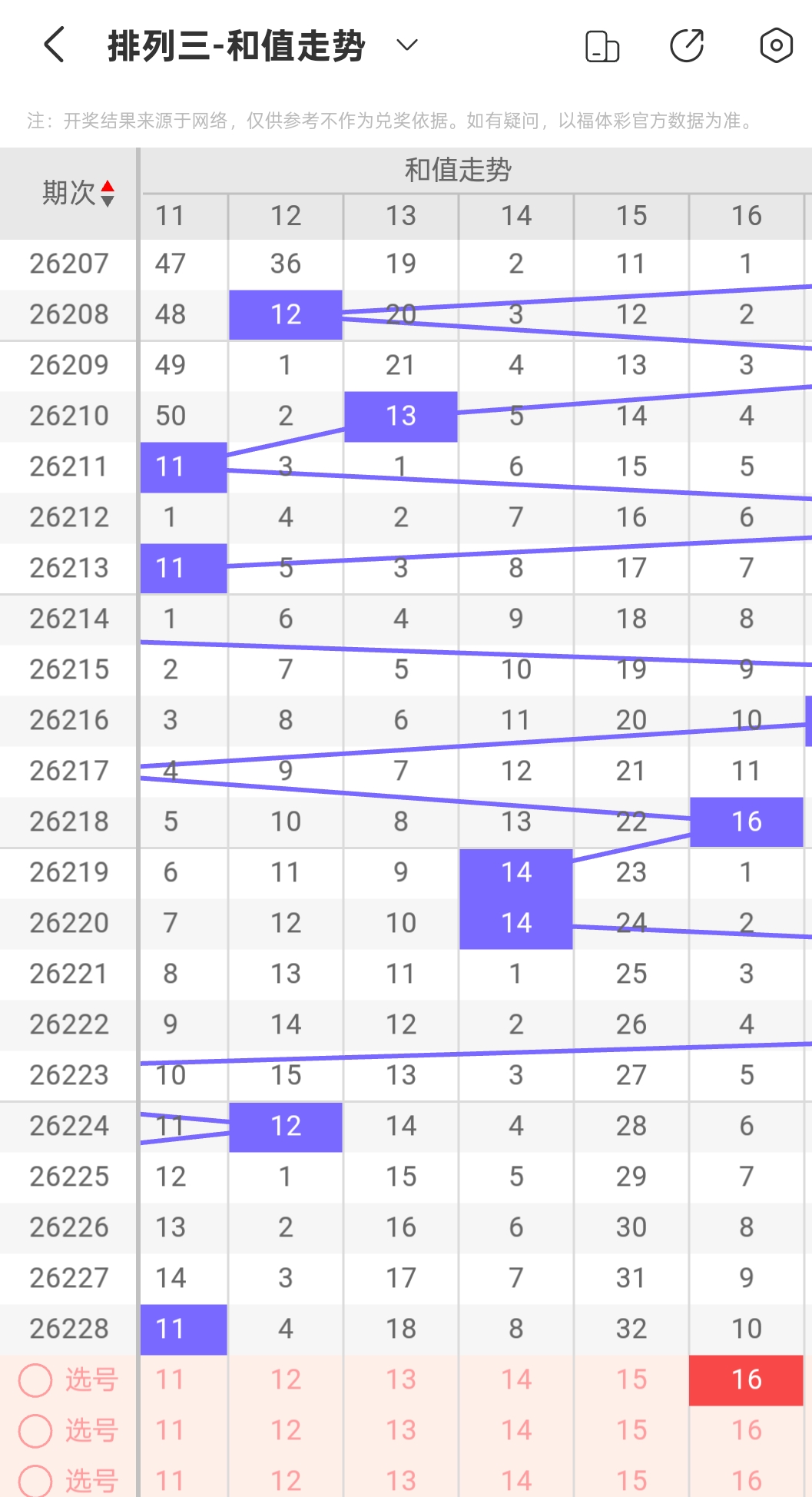Viewport: 812px width, 1497px height.
Task: Go back using the top-left arrow
Action: click(x=54, y=45)
